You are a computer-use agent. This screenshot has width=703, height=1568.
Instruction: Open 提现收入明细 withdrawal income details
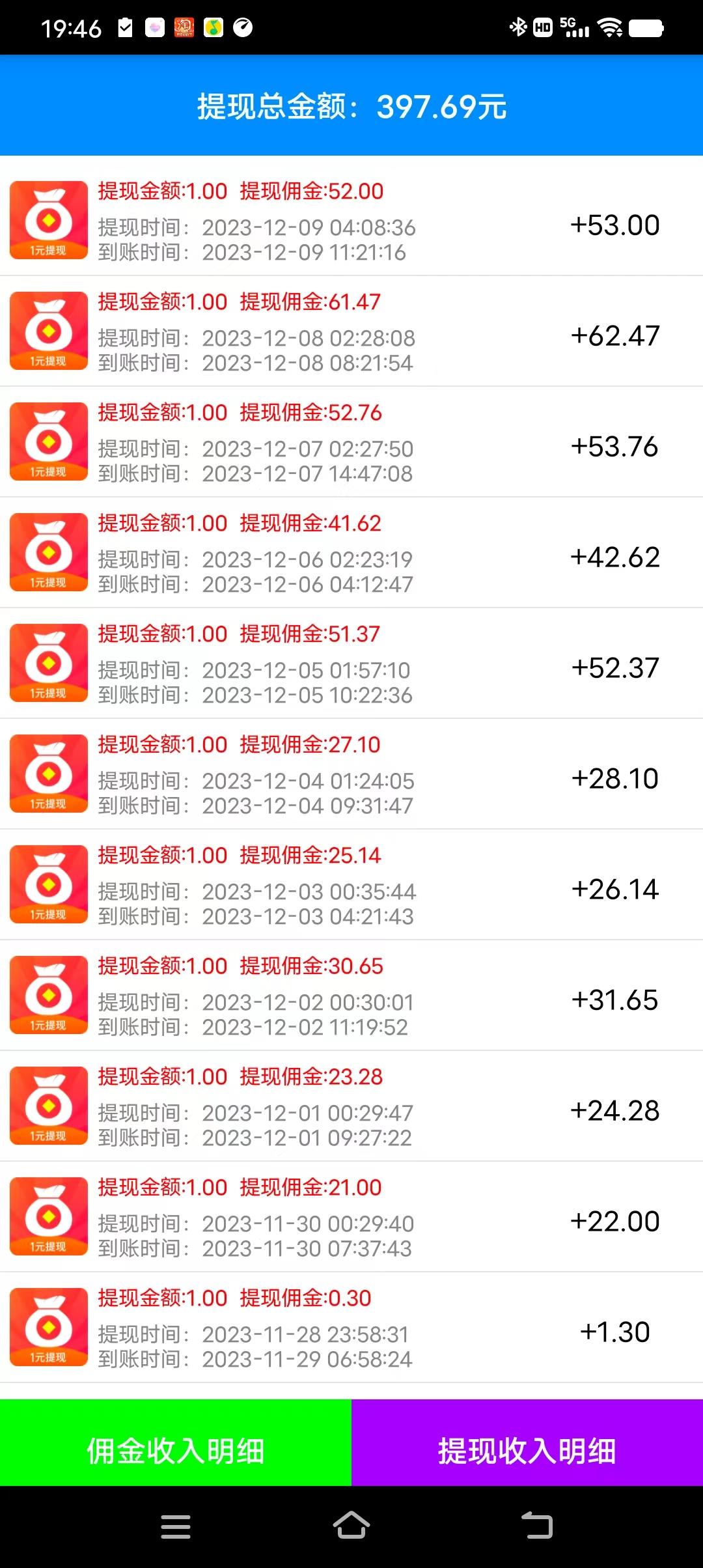pyautogui.click(x=527, y=1451)
